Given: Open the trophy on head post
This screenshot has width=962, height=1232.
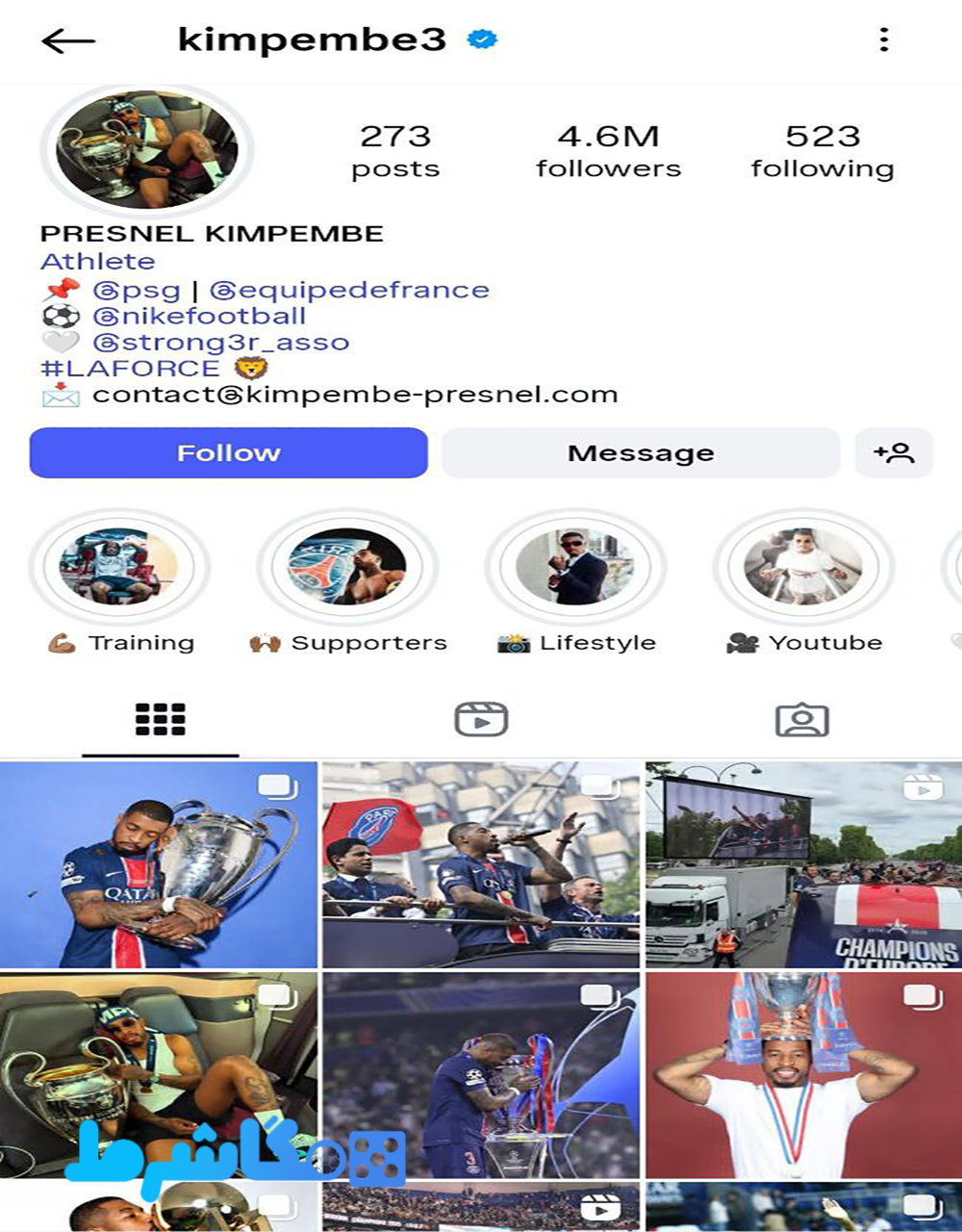Looking at the screenshot, I should [803, 1074].
